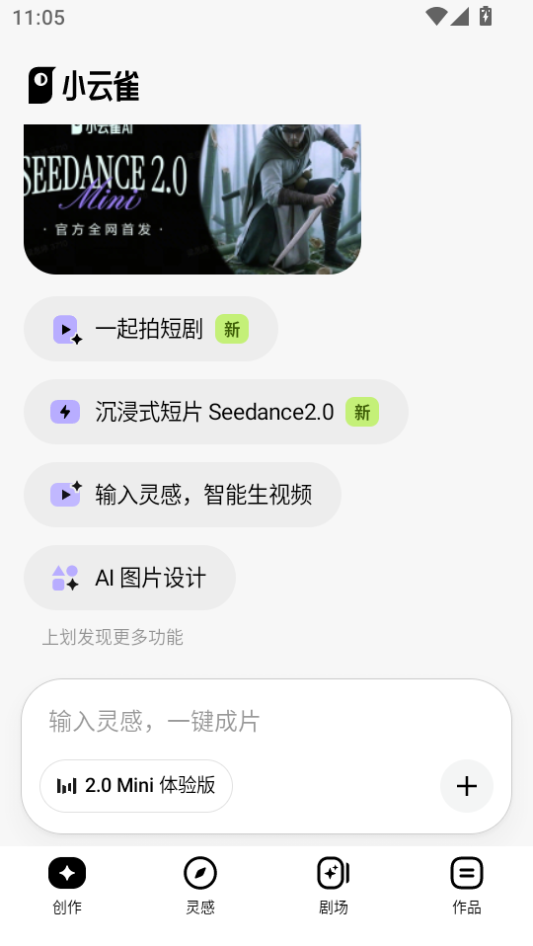533x946 pixels.
Task: Go to the 剧场 tab
Action: [x=333, y=886]
